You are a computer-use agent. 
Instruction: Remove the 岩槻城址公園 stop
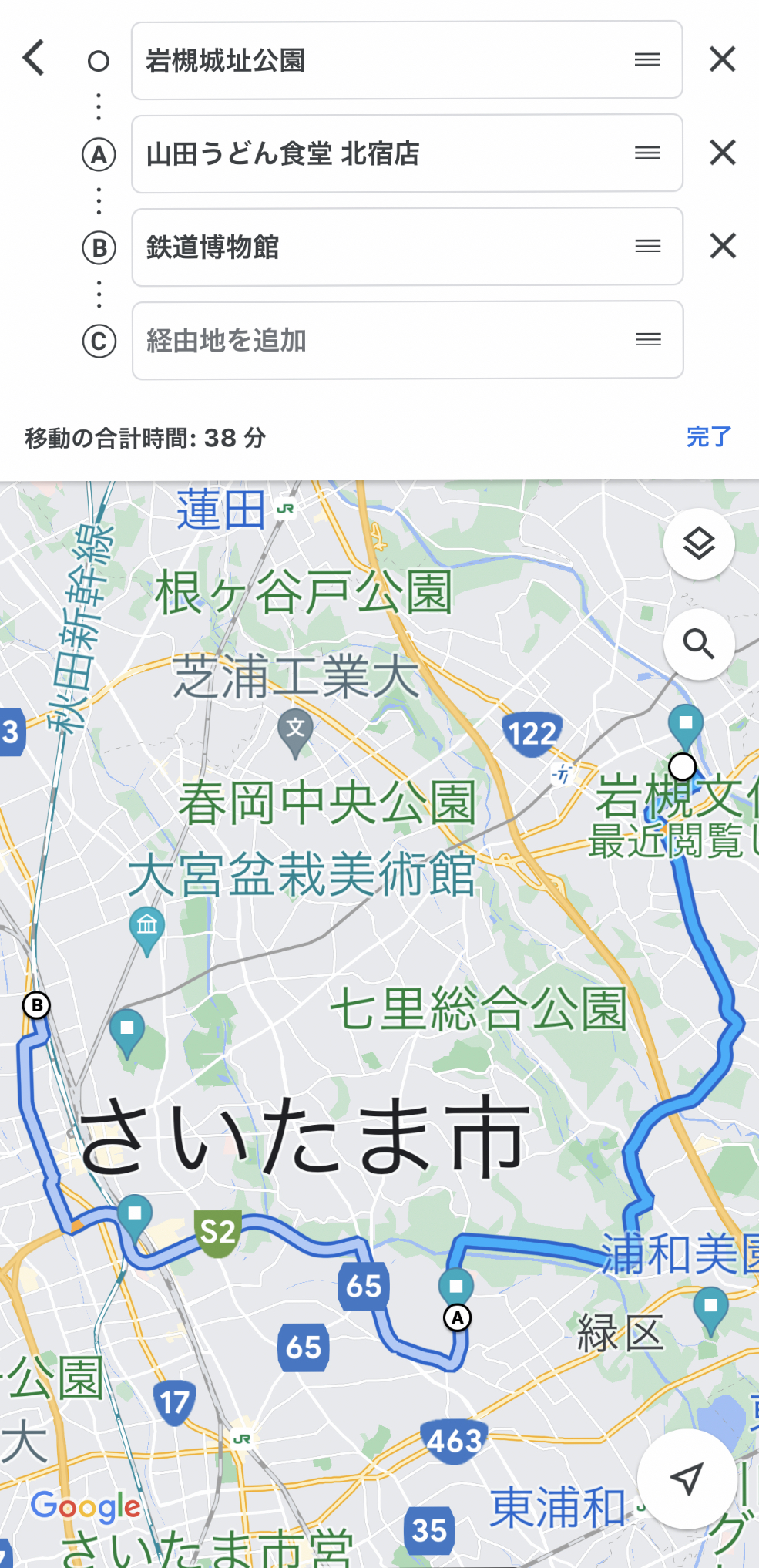[722, 59]
